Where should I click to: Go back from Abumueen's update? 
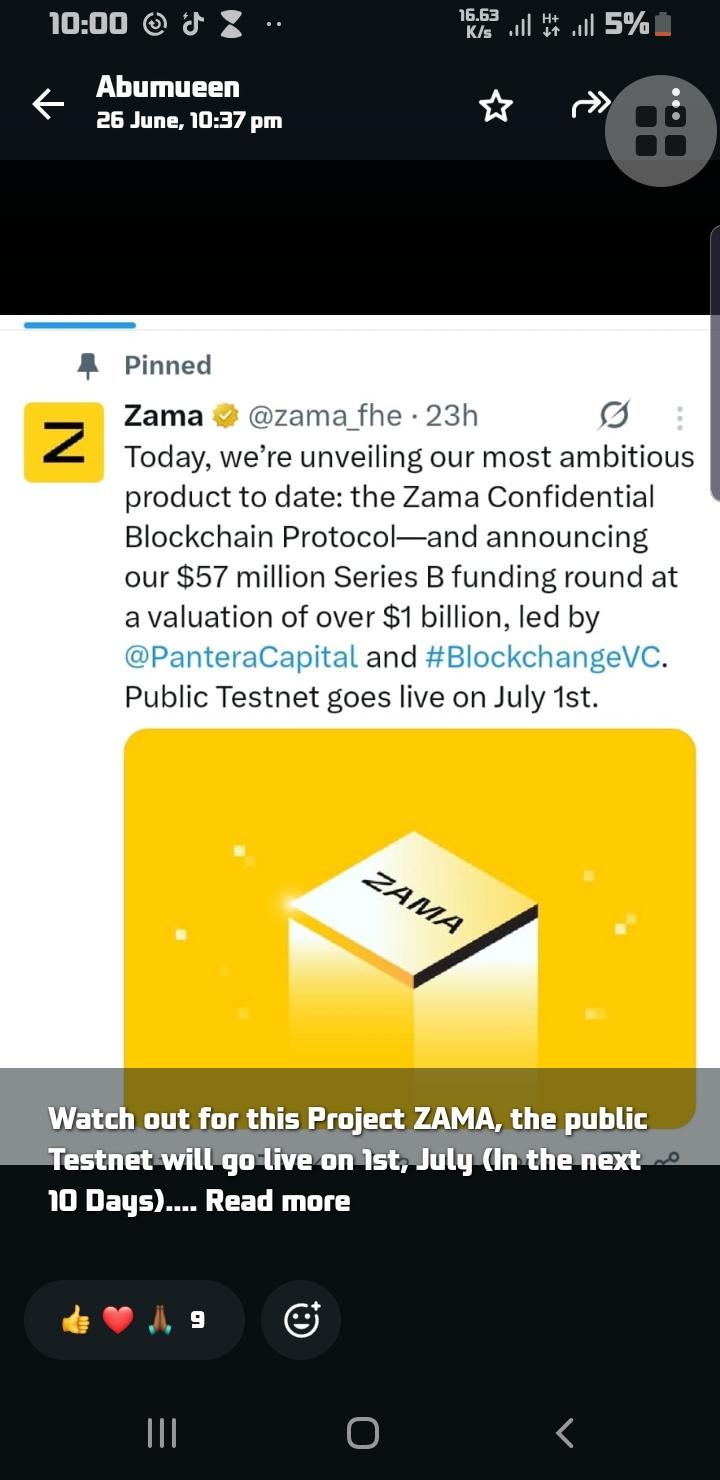(x=48, y=104)
